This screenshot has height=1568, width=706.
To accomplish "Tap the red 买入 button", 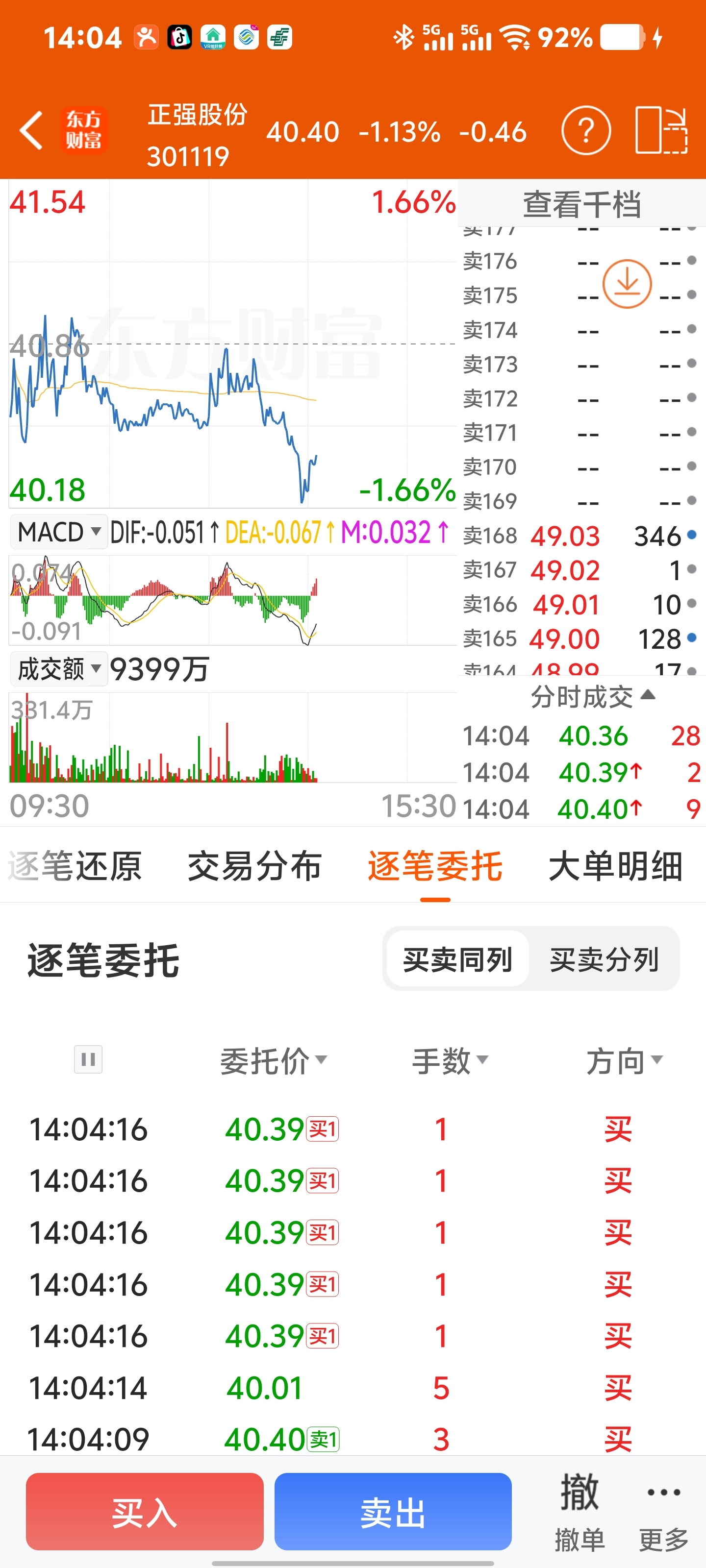I will pyautogui.click(x=144, y=1511).
